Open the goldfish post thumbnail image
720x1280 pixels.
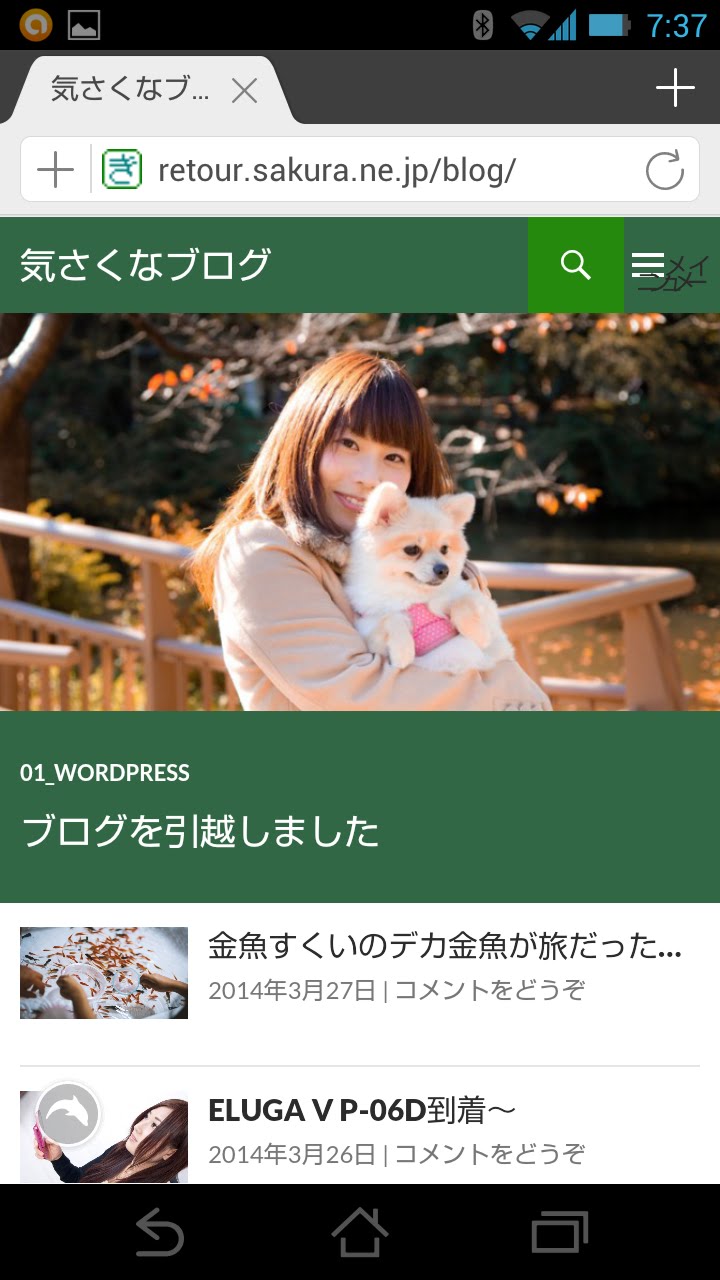click(104, 973)
